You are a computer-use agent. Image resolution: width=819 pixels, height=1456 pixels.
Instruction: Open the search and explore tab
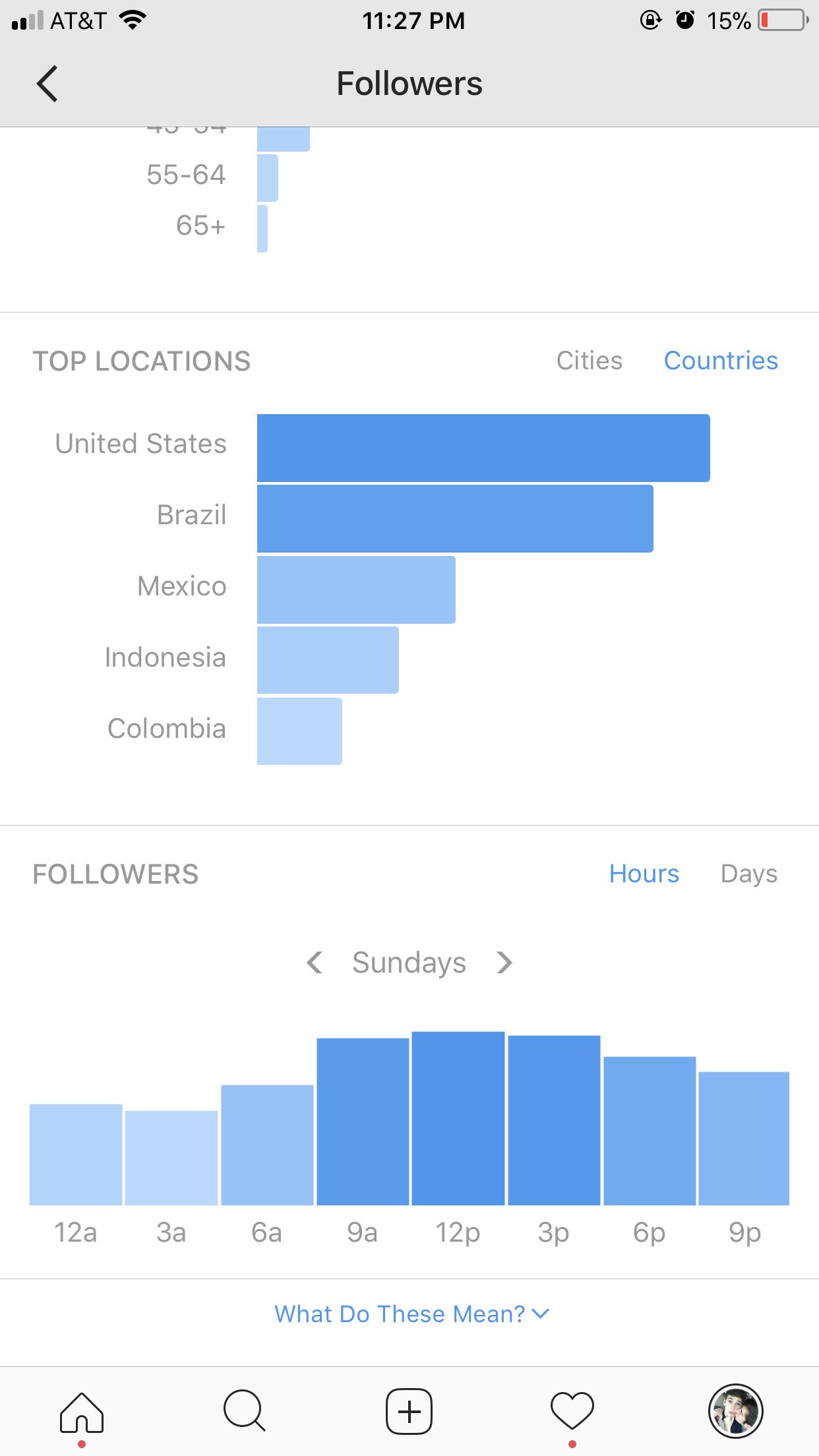point(245,1411)
